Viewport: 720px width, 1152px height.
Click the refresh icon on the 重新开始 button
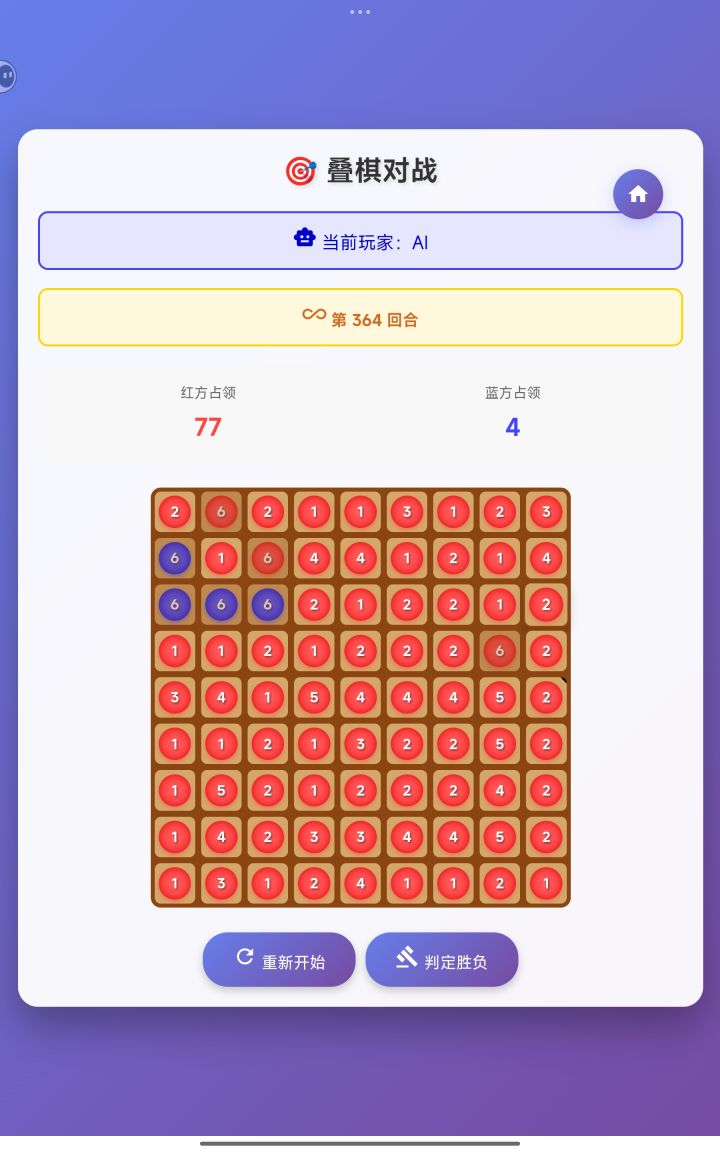point(245,957)
